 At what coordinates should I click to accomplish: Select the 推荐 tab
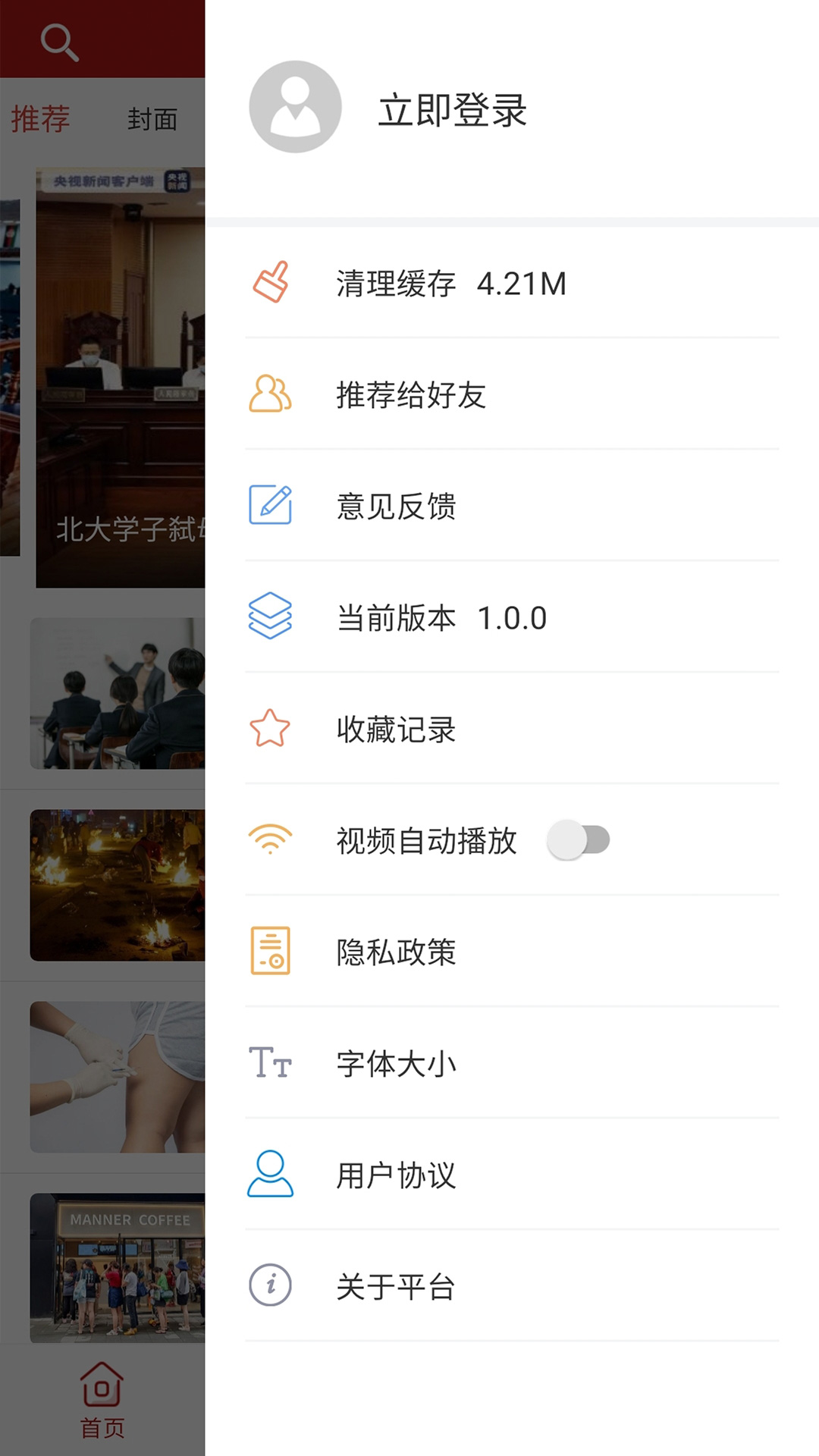pyautogui.click(x=40, y=119)
